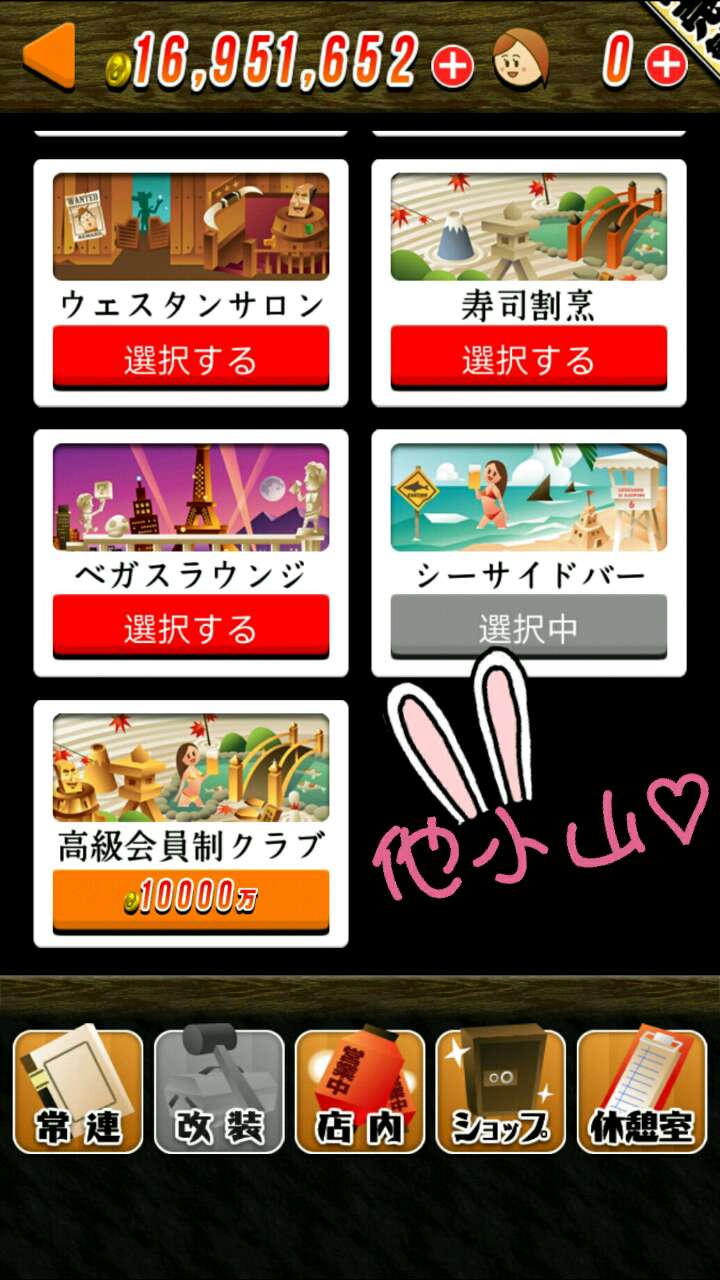720x1280 pixels.
Task: Tap 選択中 under シーサイドバー
Action: pos(528,628)
